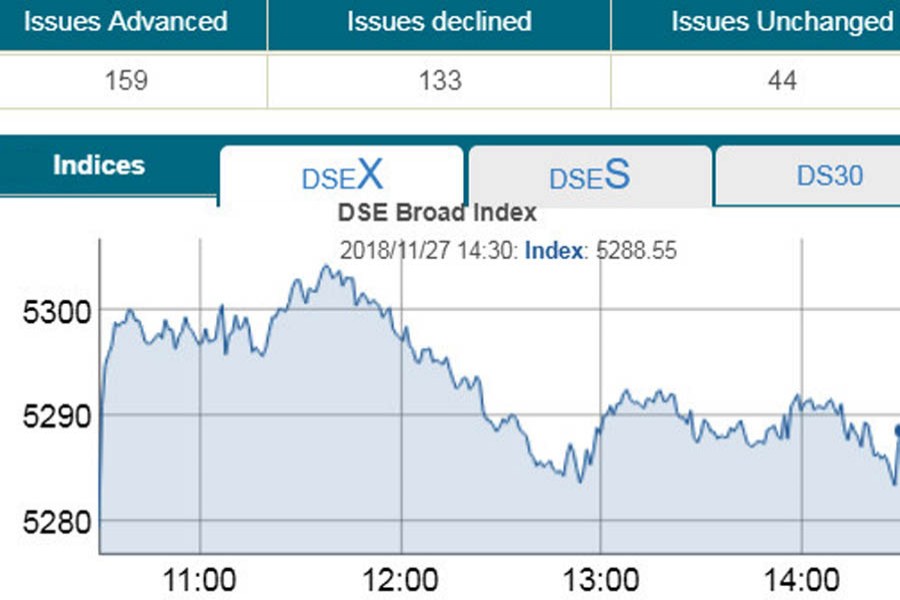Select the DSEX index tab
900x600 pixels.
click(x=342, y=176)
